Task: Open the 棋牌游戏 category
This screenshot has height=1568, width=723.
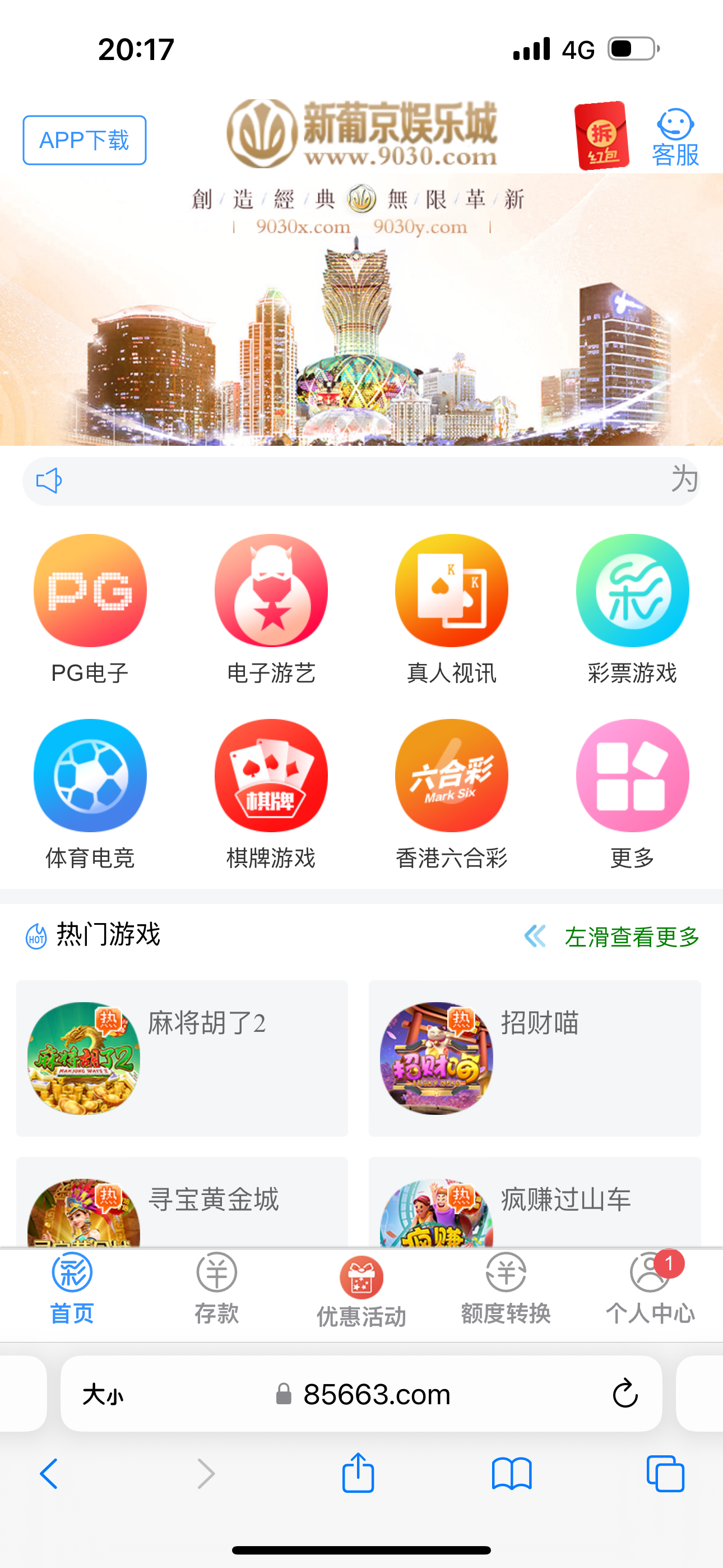Action: pos(271,794)
